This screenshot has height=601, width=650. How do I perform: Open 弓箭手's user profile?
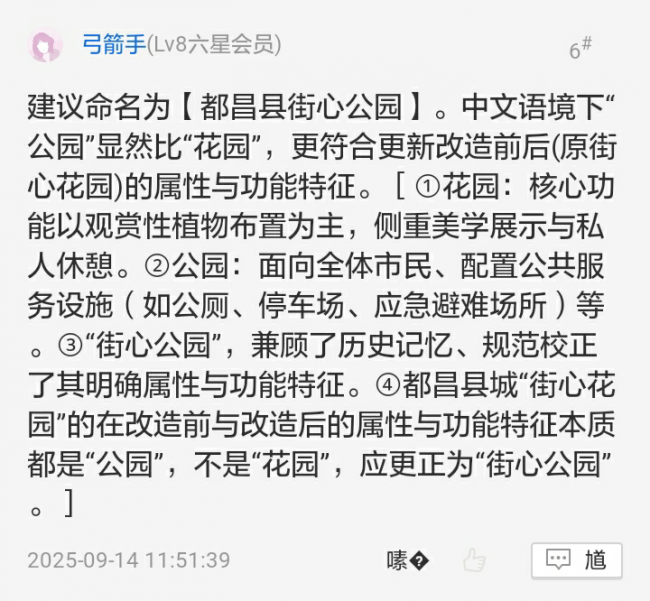click(113, 45)
